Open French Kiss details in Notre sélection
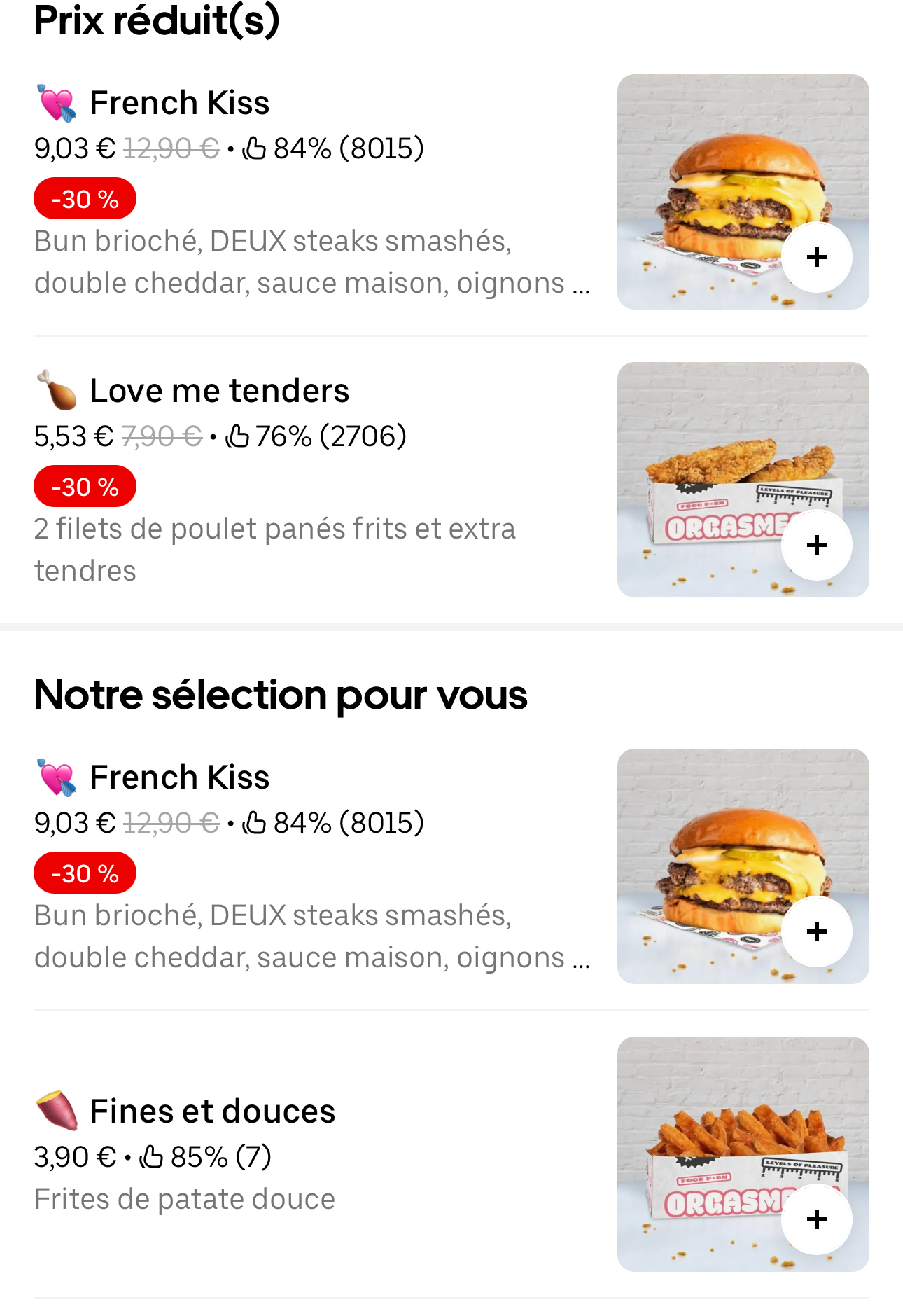Viewport: 903px width, 1316px height. (179, 777)
